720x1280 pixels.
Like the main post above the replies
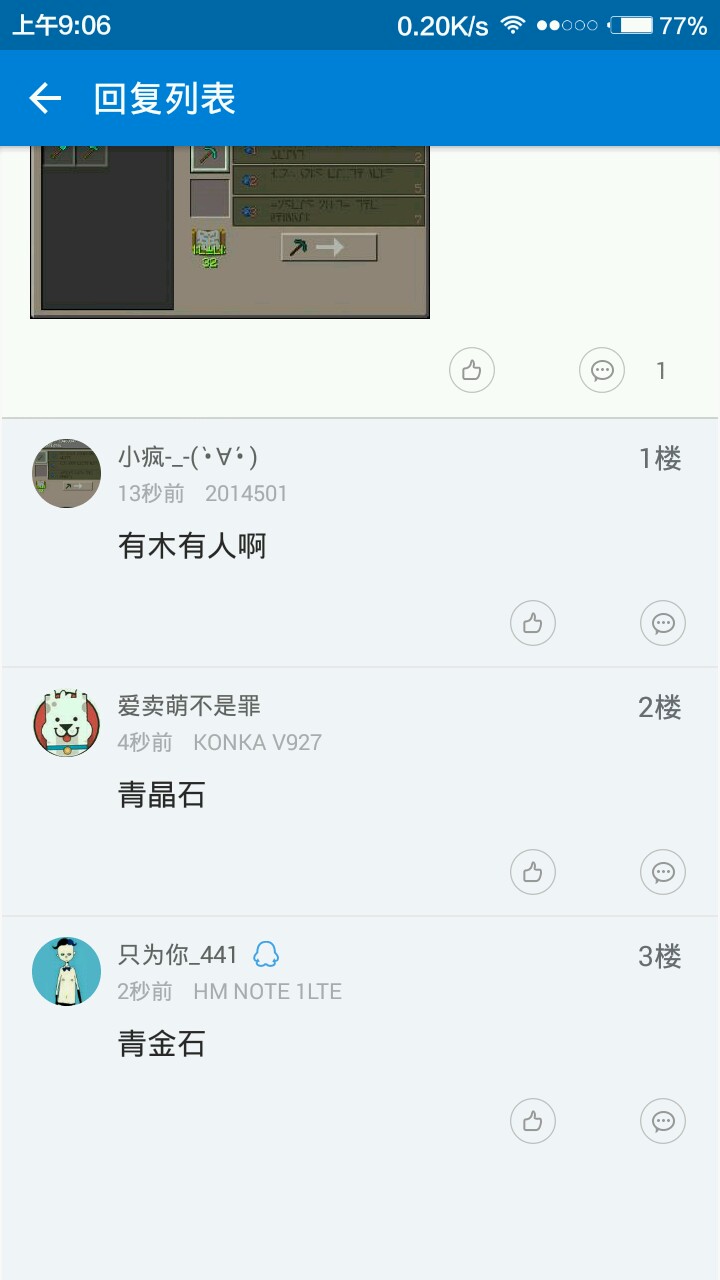coord(472,371)
